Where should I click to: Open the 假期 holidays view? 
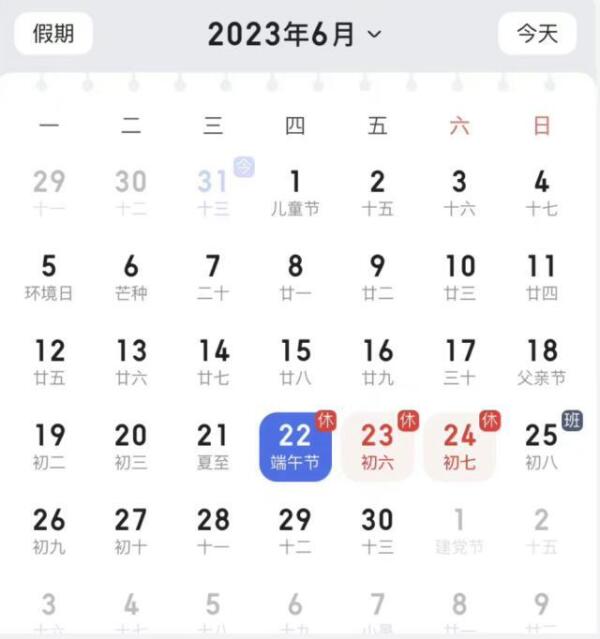click(53, 34)
